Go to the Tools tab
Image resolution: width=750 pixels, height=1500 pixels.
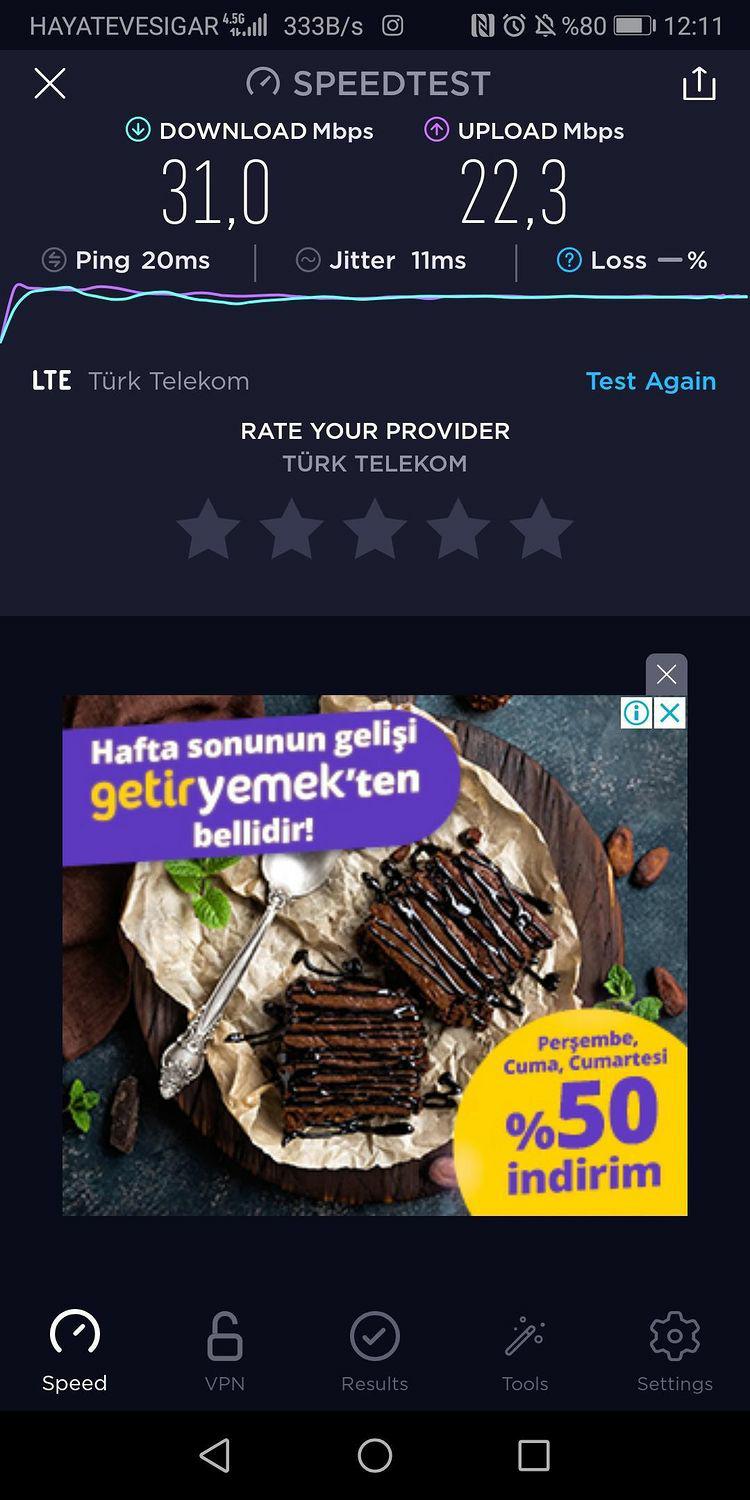[525, 1352]
